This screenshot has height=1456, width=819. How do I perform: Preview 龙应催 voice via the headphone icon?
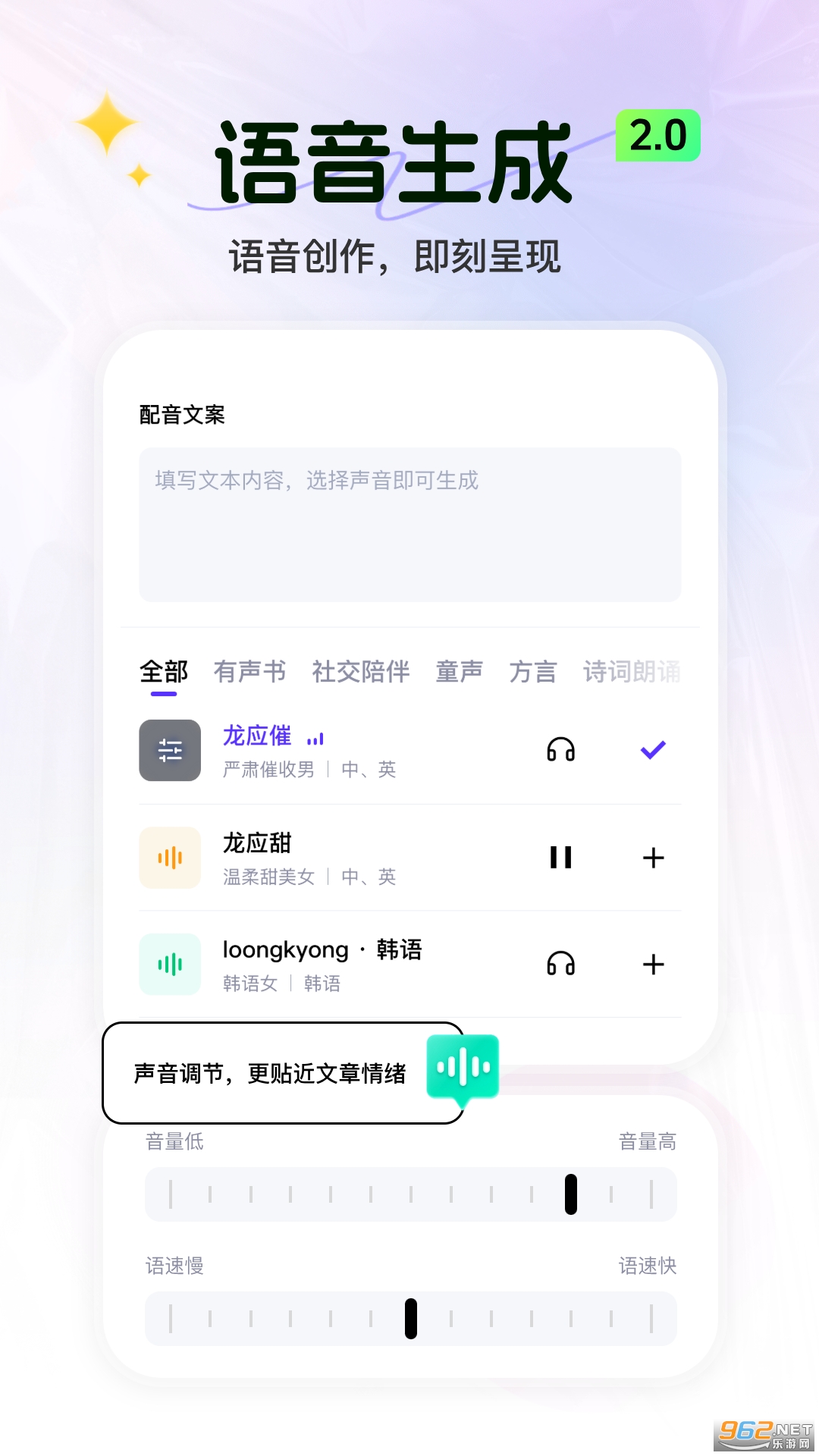[560, 750]
